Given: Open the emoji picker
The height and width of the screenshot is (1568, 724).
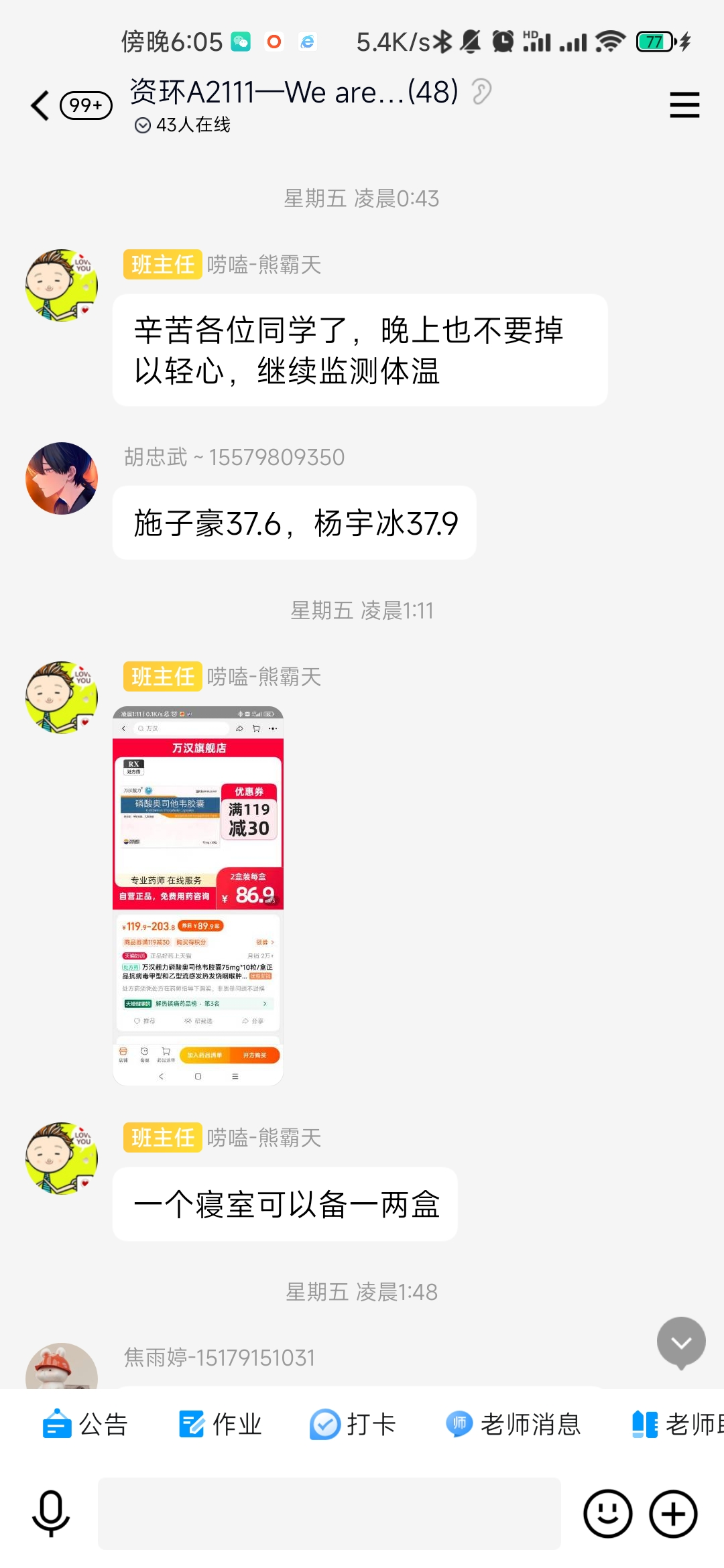Looking at the screenshot, I should [x=607, y=1514].
